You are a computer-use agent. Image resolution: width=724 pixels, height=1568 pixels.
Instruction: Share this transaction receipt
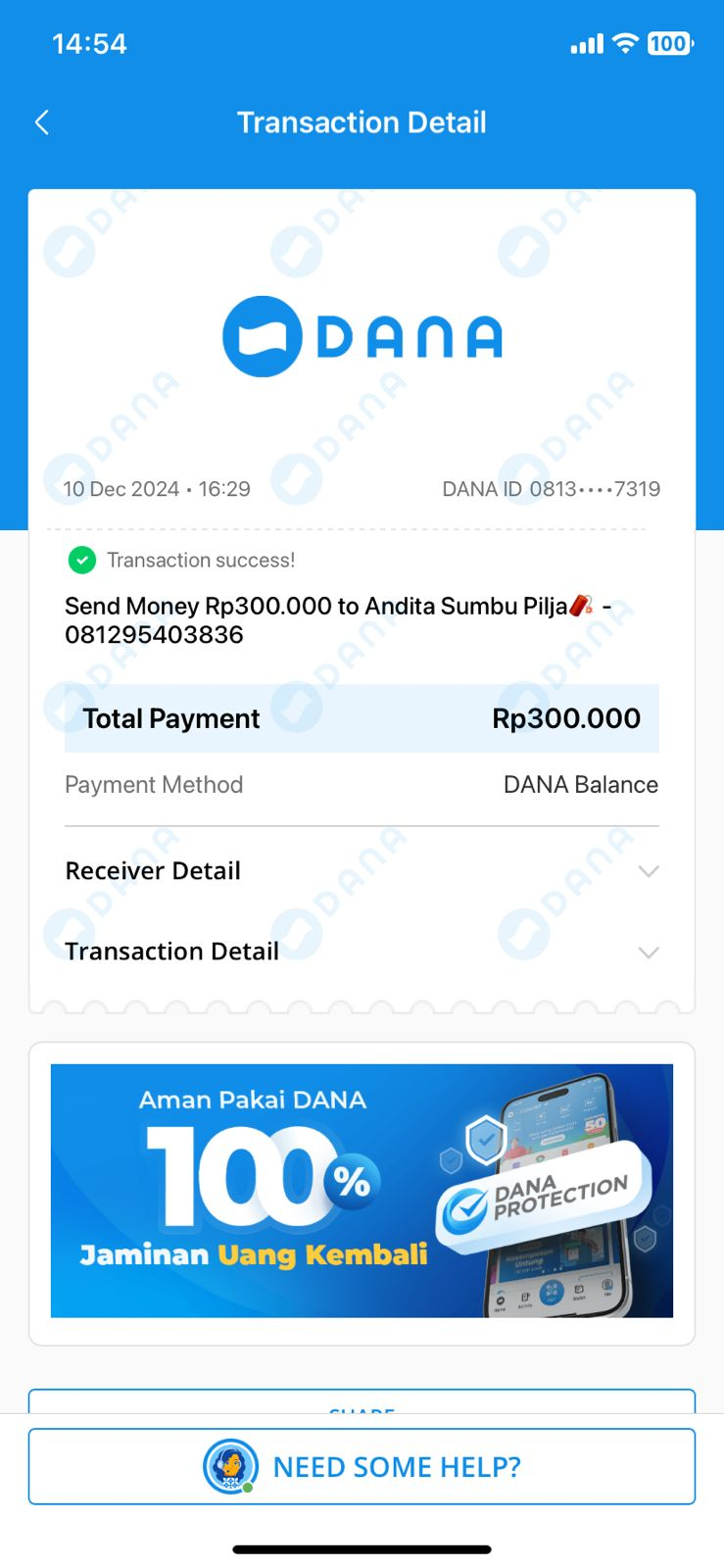coord(362,1403)
